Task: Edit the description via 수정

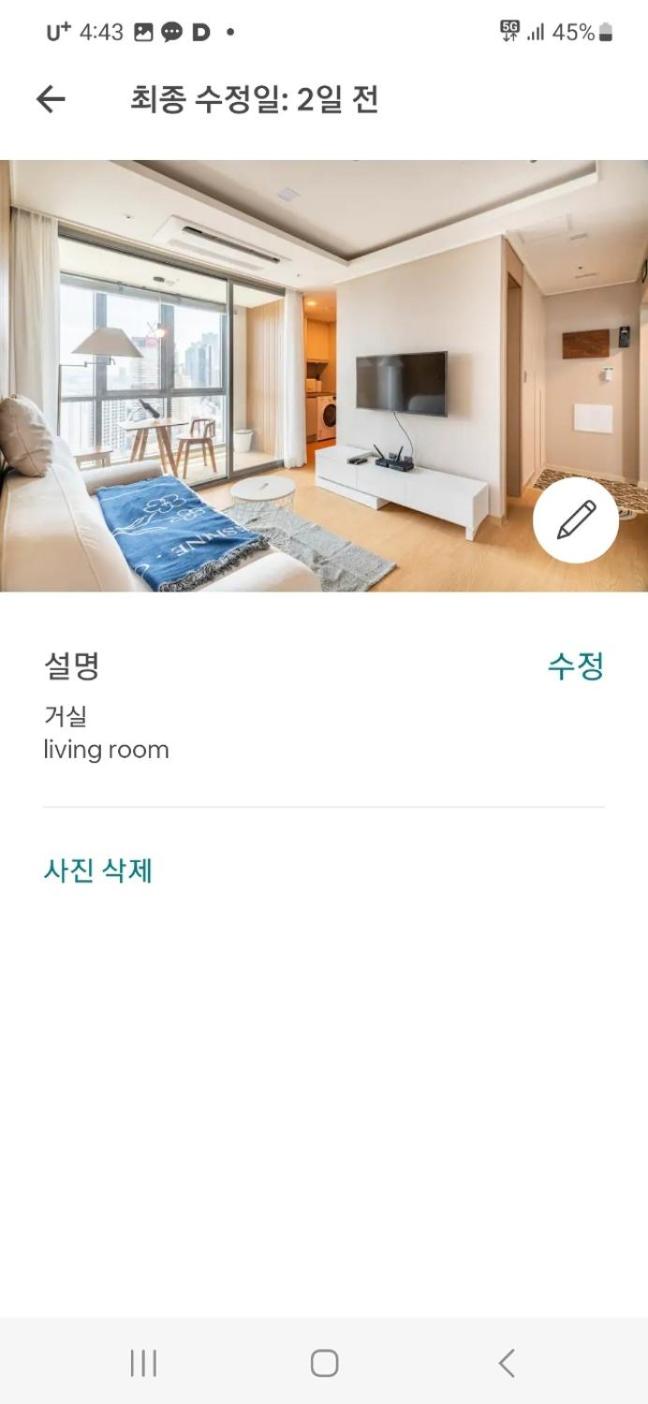Action: [576, 666]
